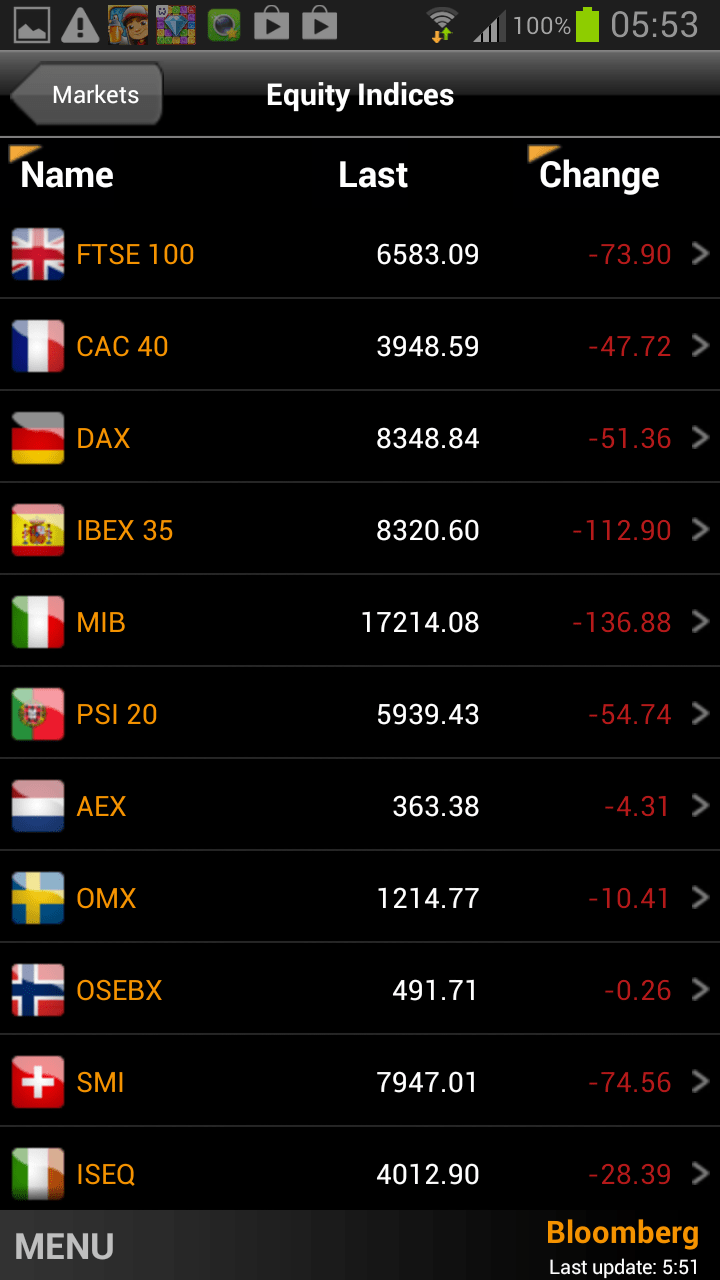View the SMI index row
The height and width of the screenshot is (1280, 720).
point(360,1082)
